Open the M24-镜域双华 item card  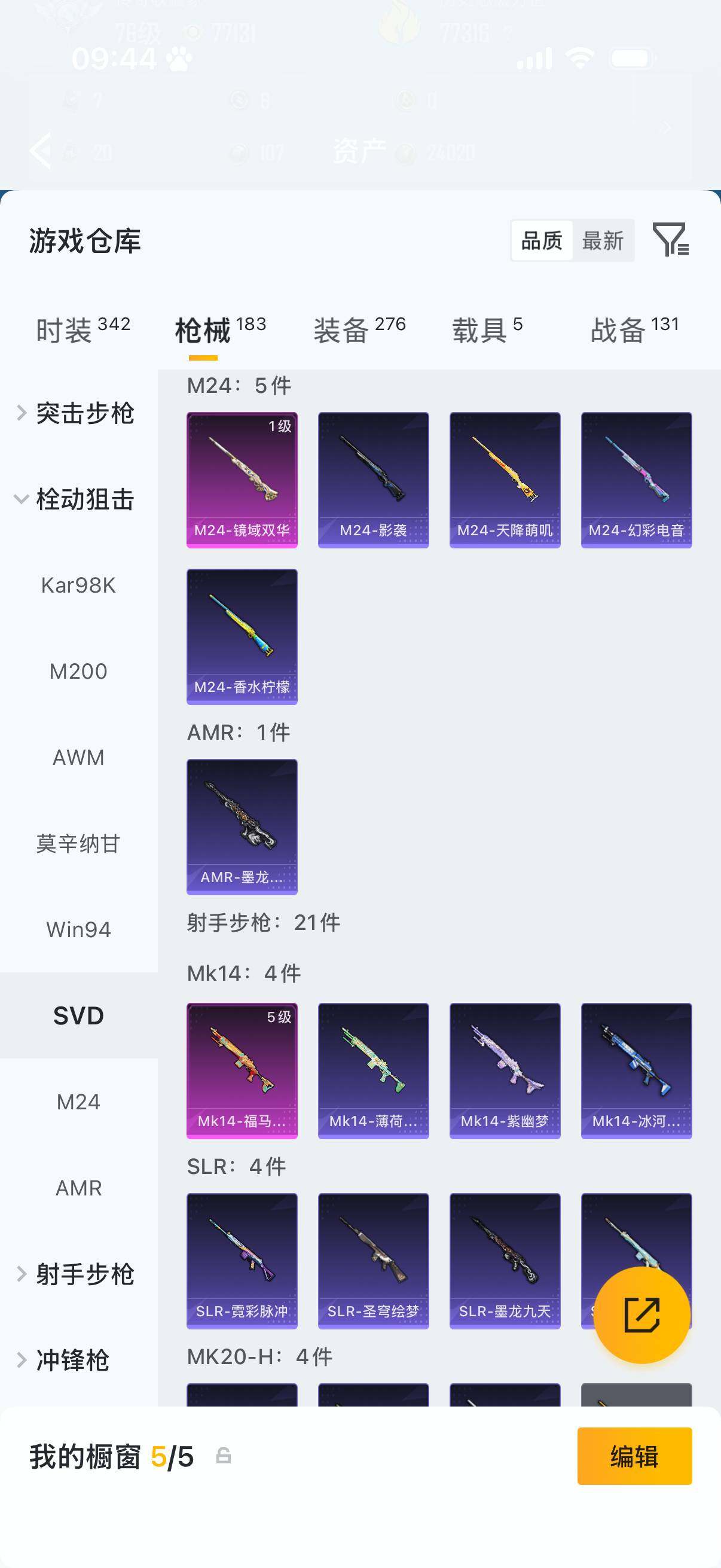point(242,480)
